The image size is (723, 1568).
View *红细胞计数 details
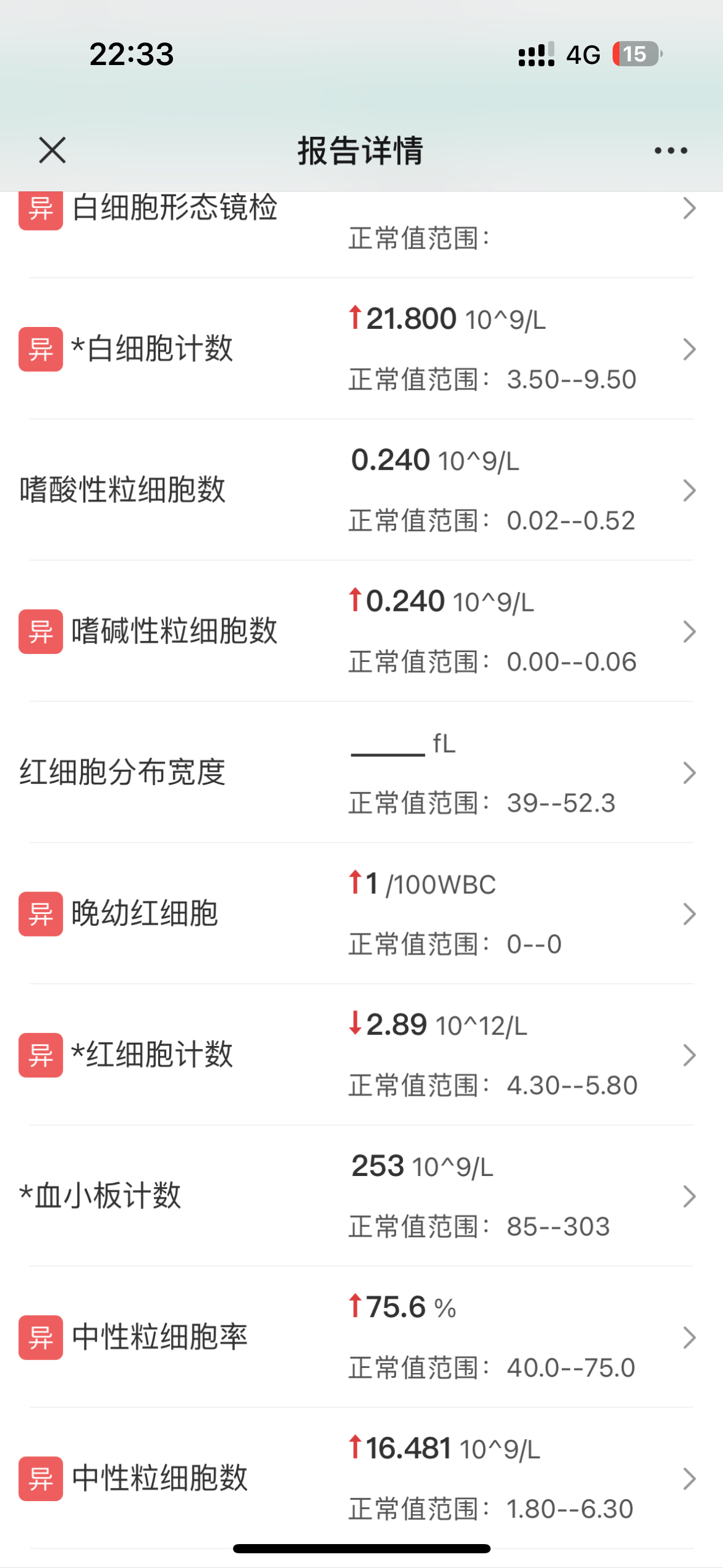[361, 1055]
